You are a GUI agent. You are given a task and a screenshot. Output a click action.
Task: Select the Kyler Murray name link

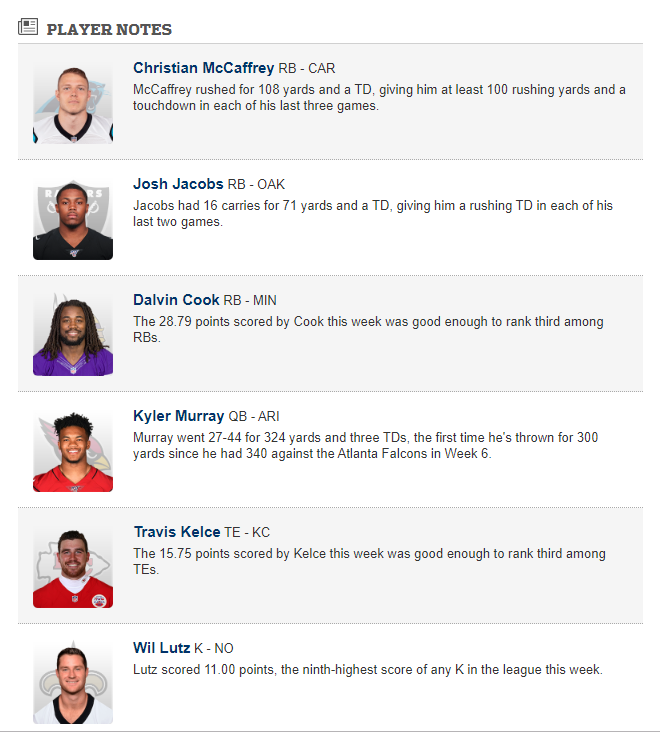179,416
